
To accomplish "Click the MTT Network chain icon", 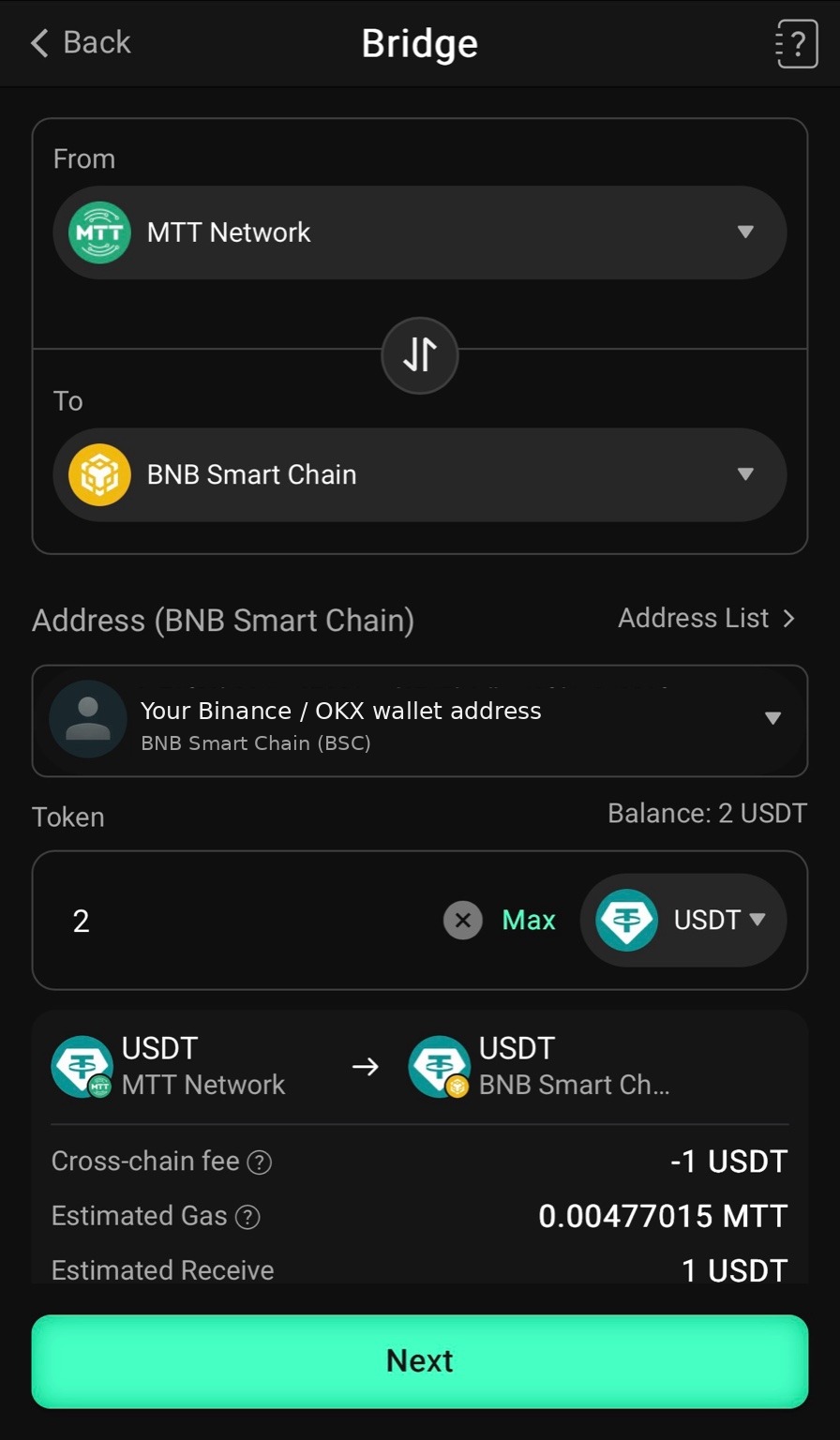I will pos(98,232).
